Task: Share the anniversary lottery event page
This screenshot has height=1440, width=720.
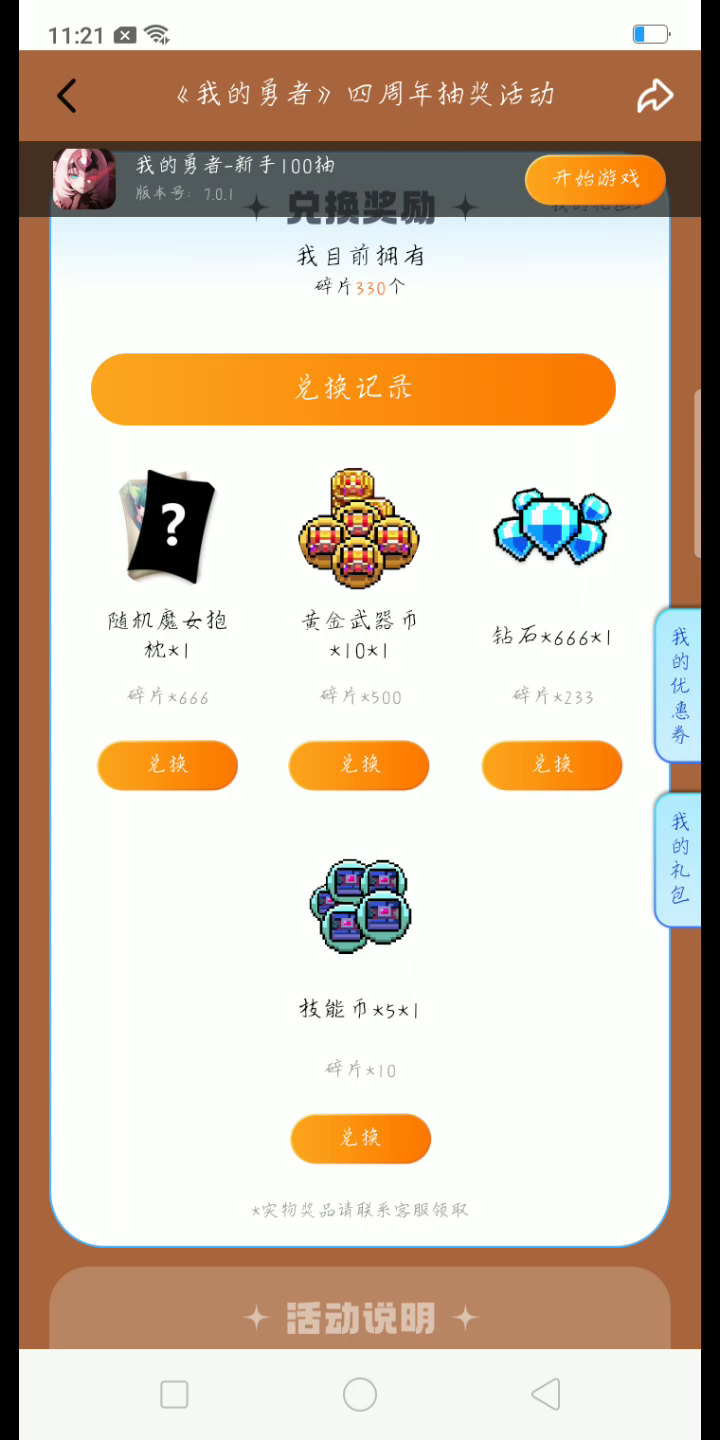Action: click(655, 96)
